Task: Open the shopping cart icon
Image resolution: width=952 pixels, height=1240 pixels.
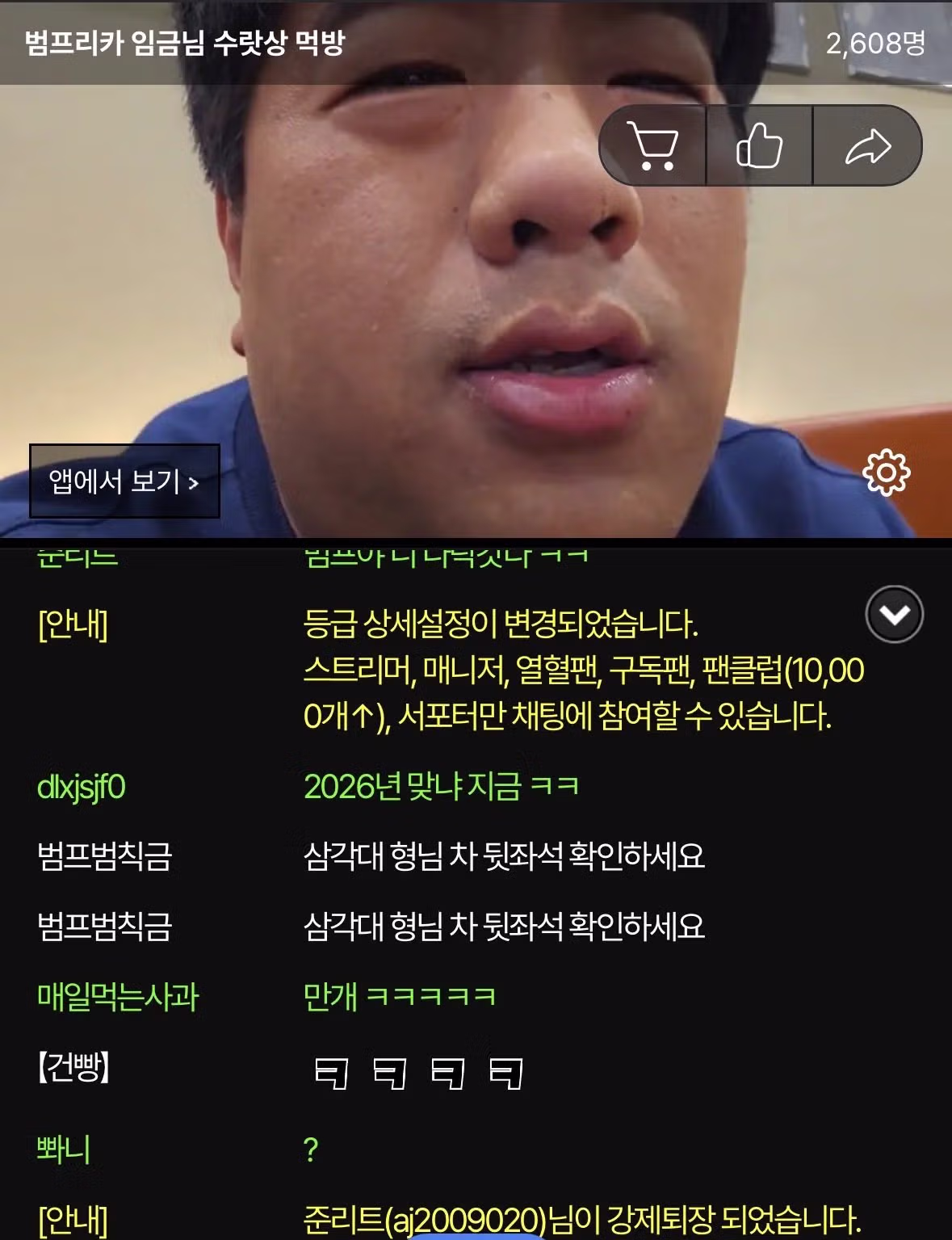Action: point(652,146)
